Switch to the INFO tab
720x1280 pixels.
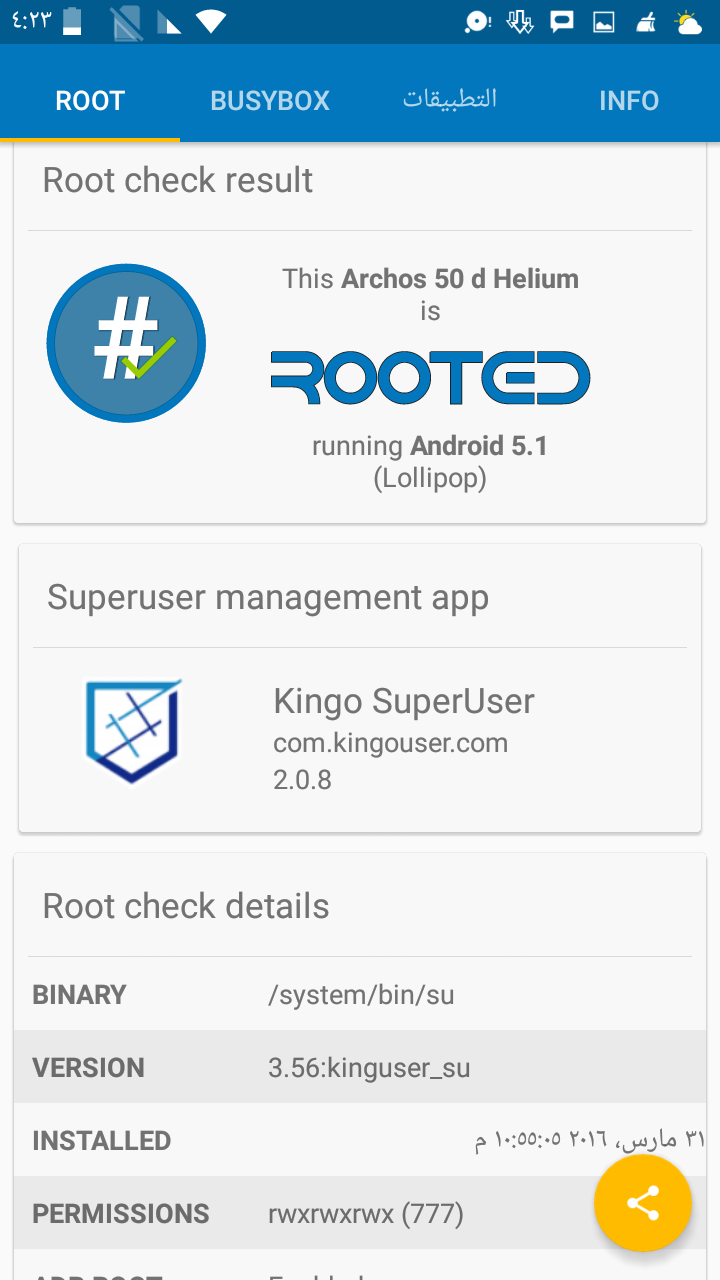tap(629, 100)
